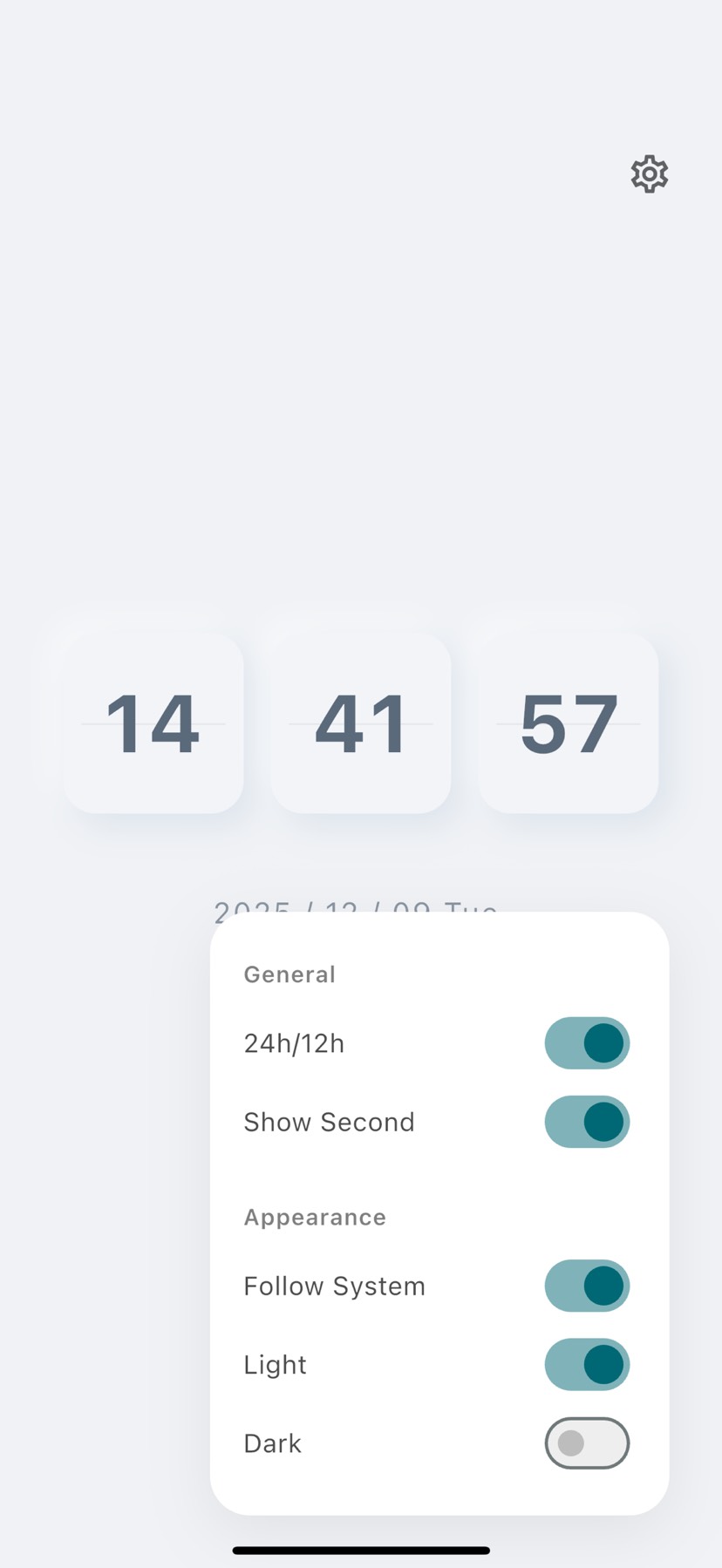Open the settings gear icon
The image size is (722, 1568).
649,174
